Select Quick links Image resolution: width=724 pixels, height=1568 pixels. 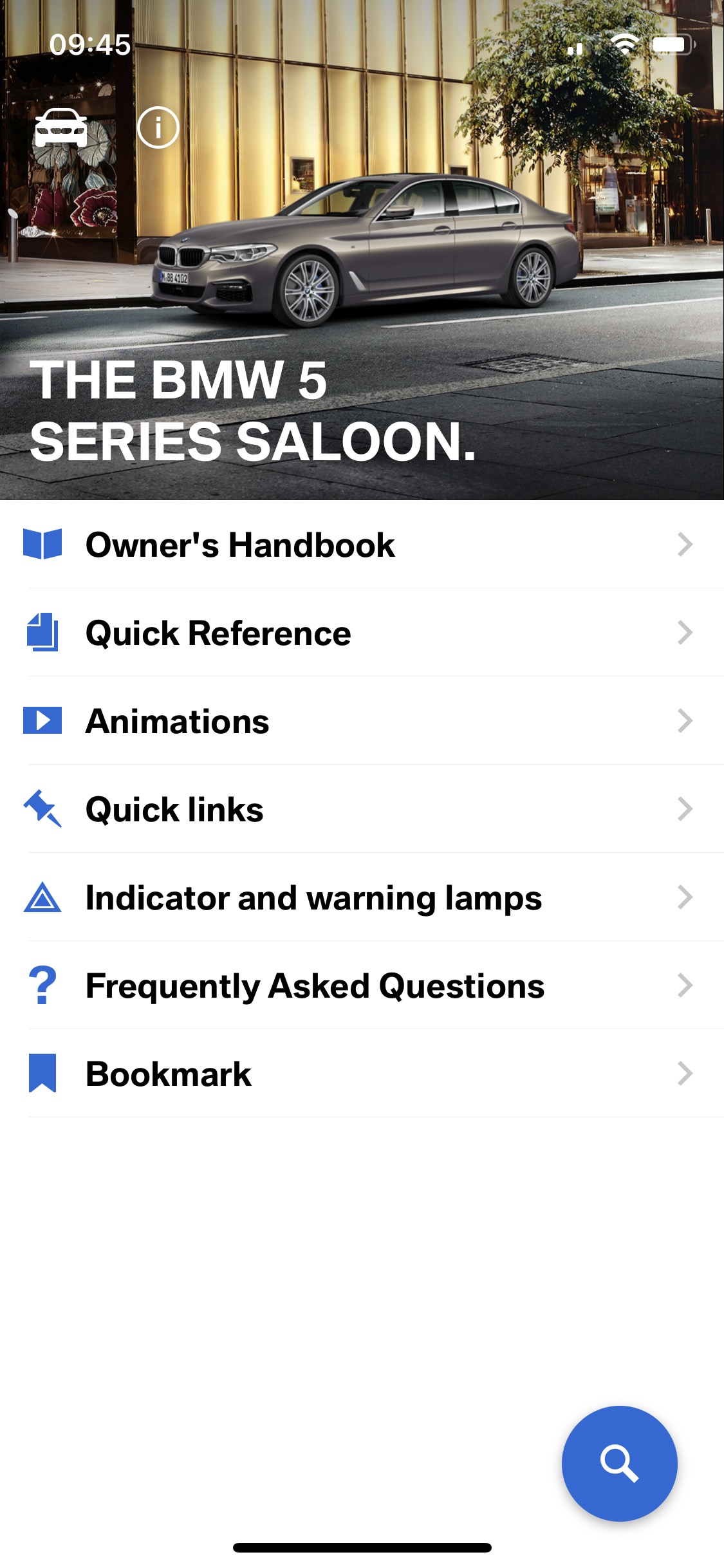click(x=362, y=809)
